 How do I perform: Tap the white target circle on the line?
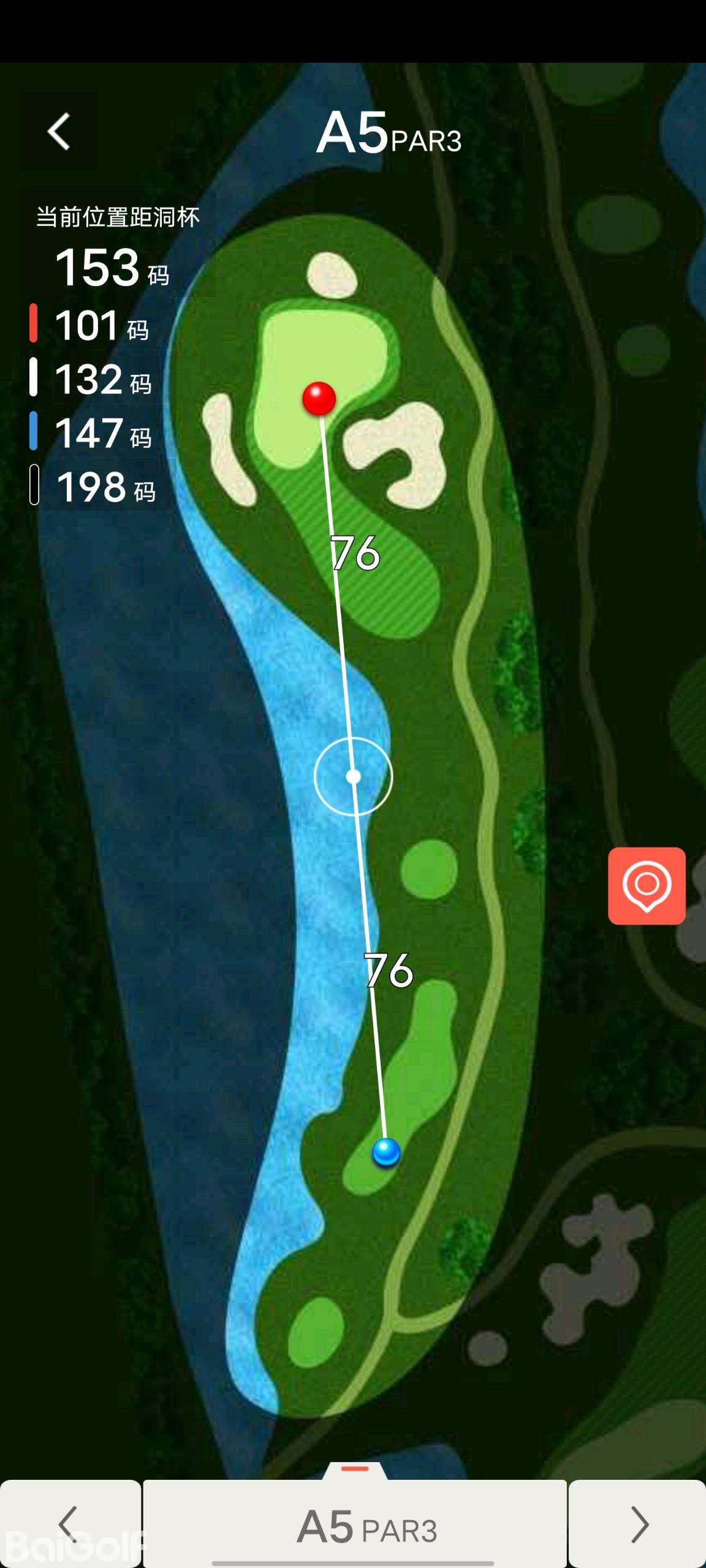(353, 777)
